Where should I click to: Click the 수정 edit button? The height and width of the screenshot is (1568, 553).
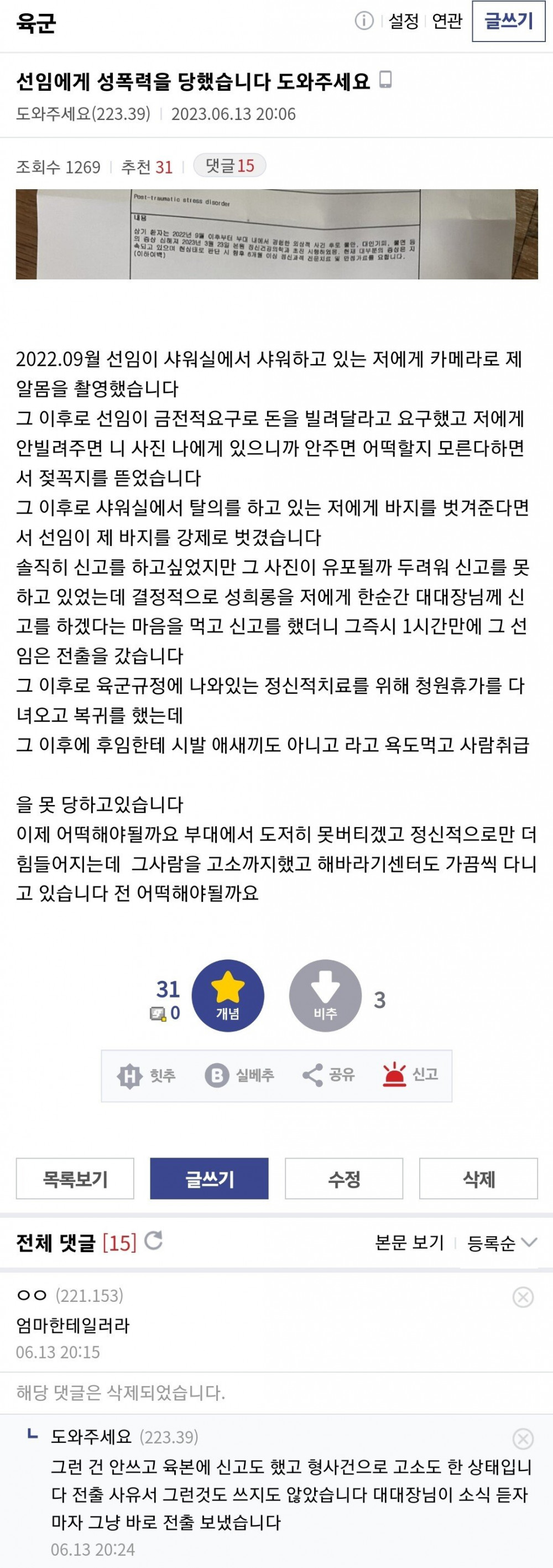345,1178
